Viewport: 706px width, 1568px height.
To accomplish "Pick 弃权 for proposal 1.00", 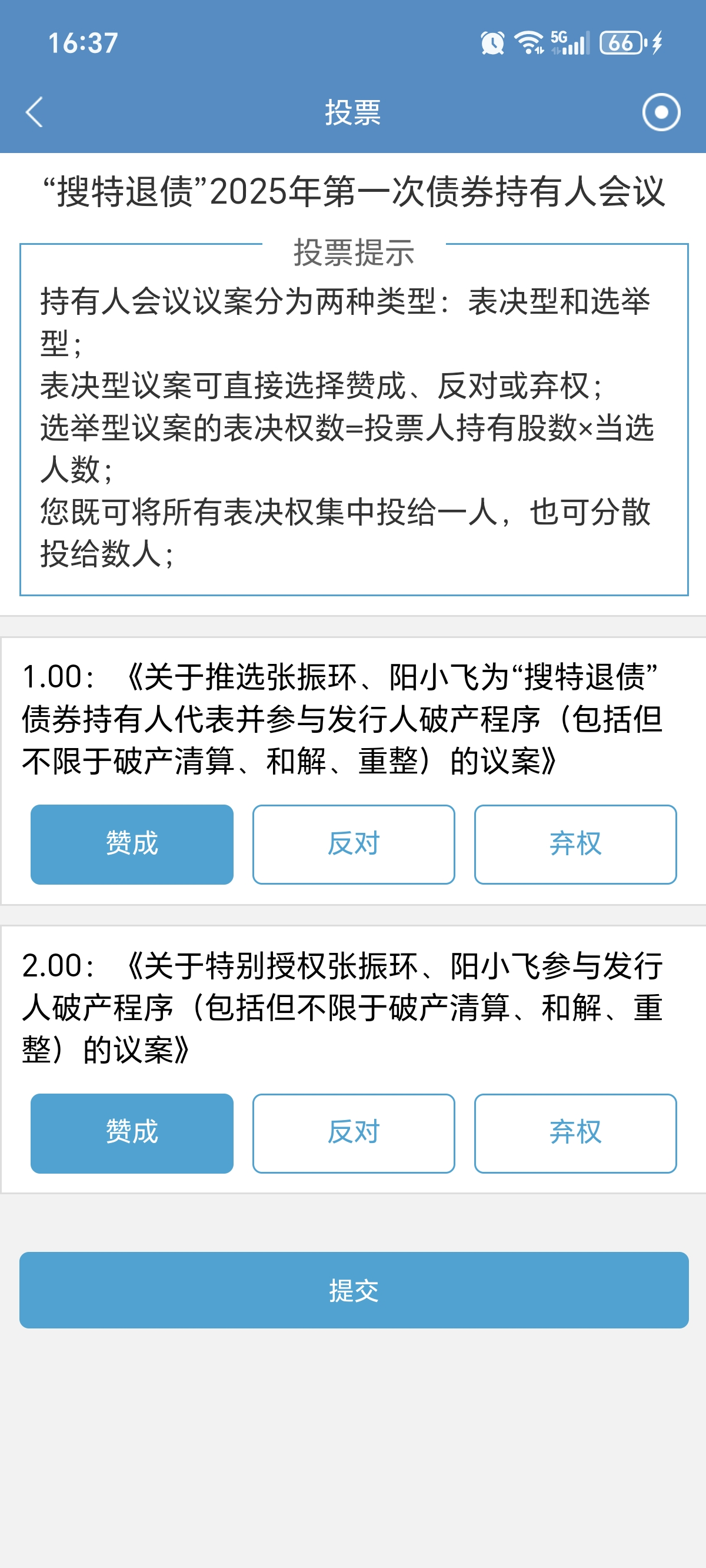I will tap(575, 844).
